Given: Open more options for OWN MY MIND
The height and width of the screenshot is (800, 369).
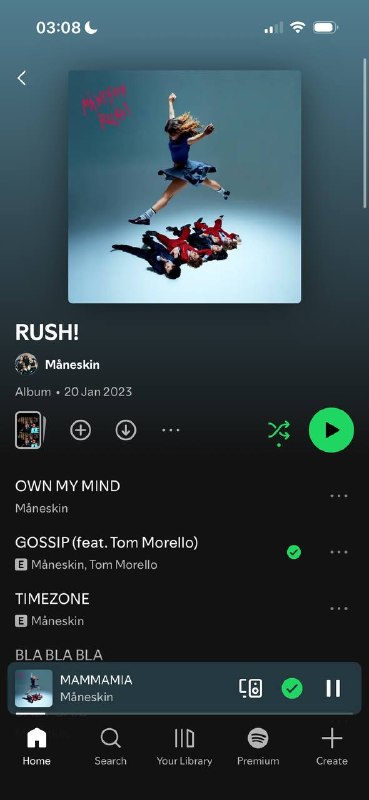Looking at the screenshot, I should 339,496.
